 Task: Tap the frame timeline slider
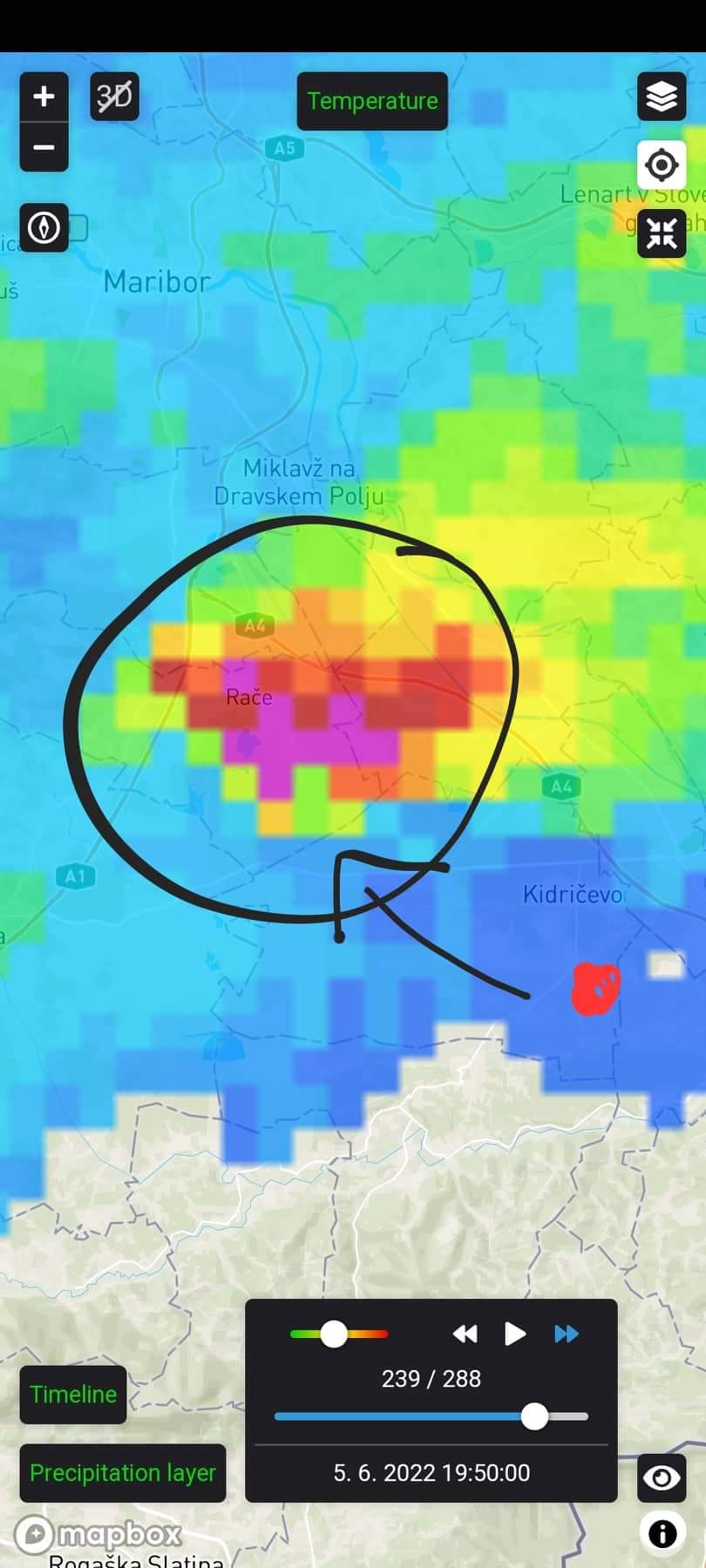coord(431,1416)
